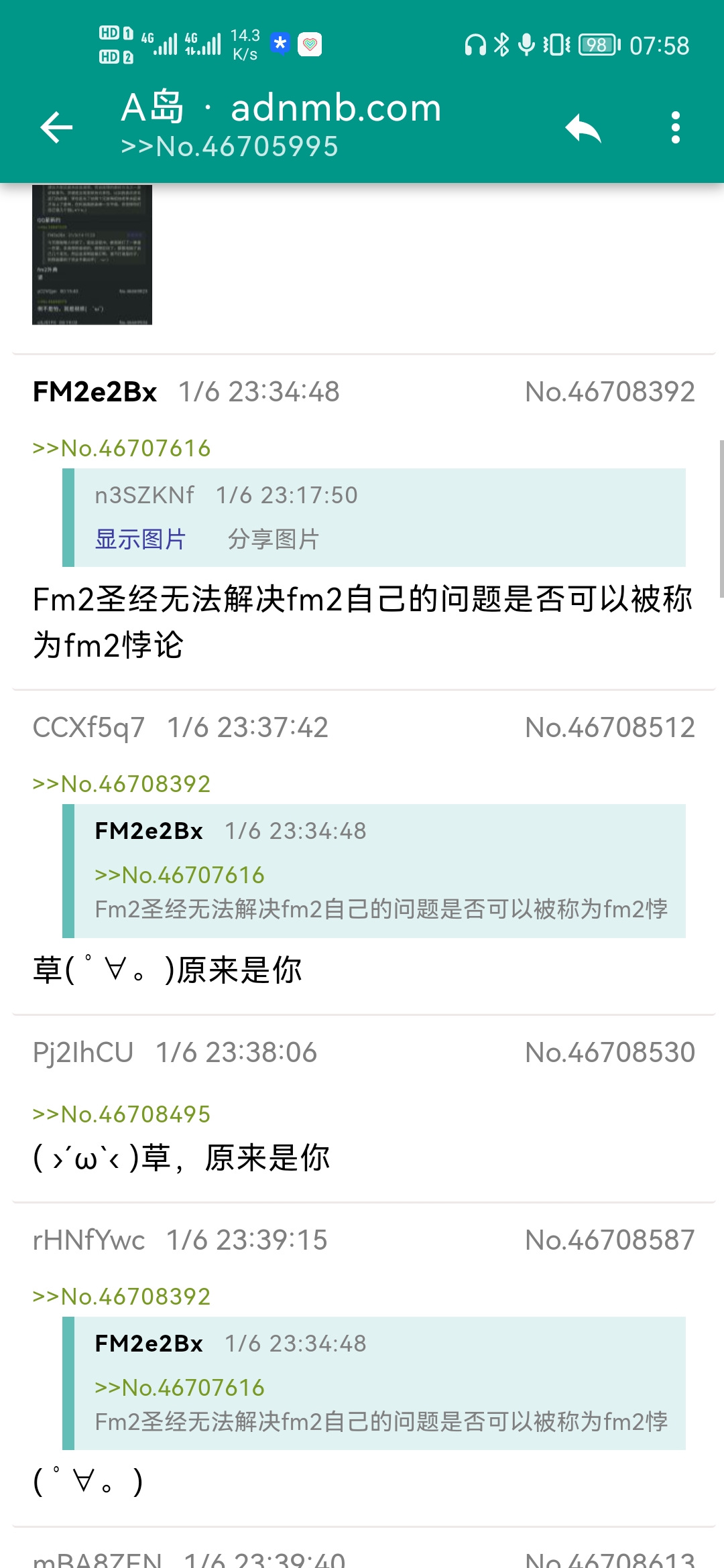Open the dark screenshot image thumbnail
The image size is (724, 1568).
(x=92, y=255)
